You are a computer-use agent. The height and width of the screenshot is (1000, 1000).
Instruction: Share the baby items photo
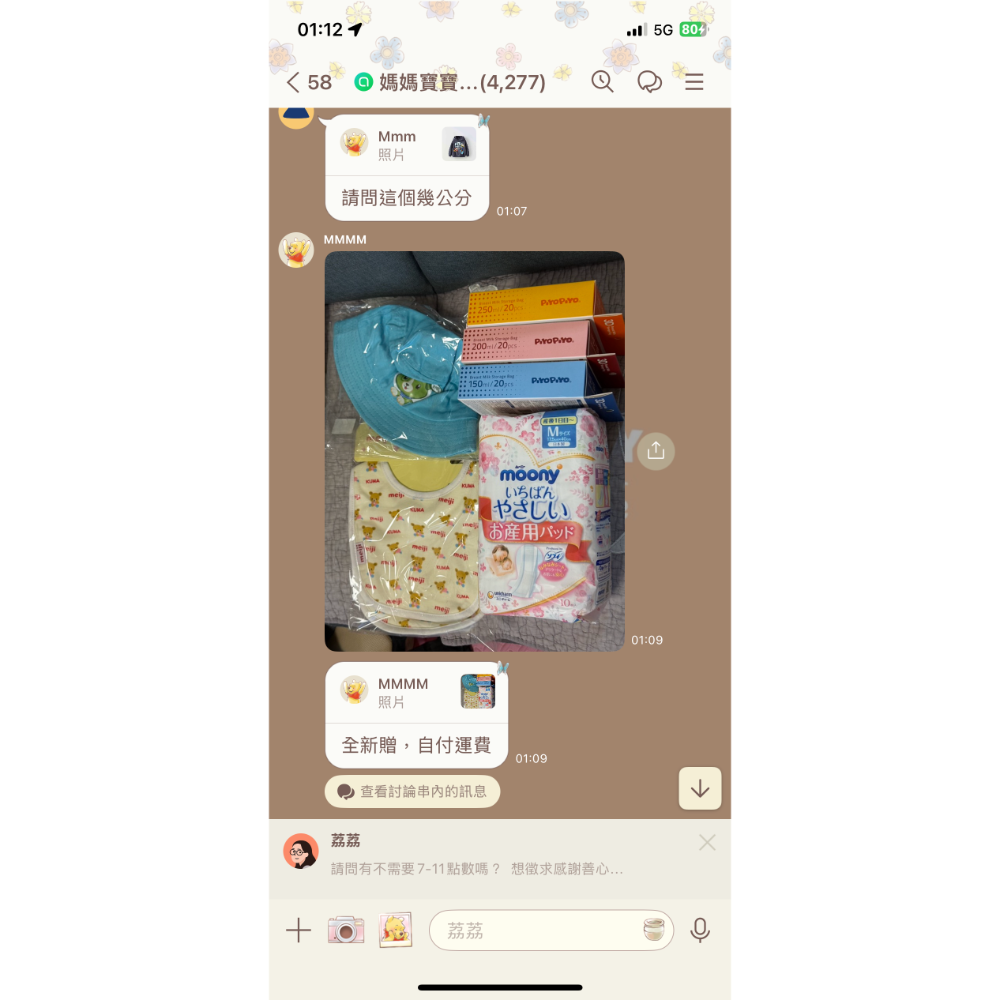655,451
